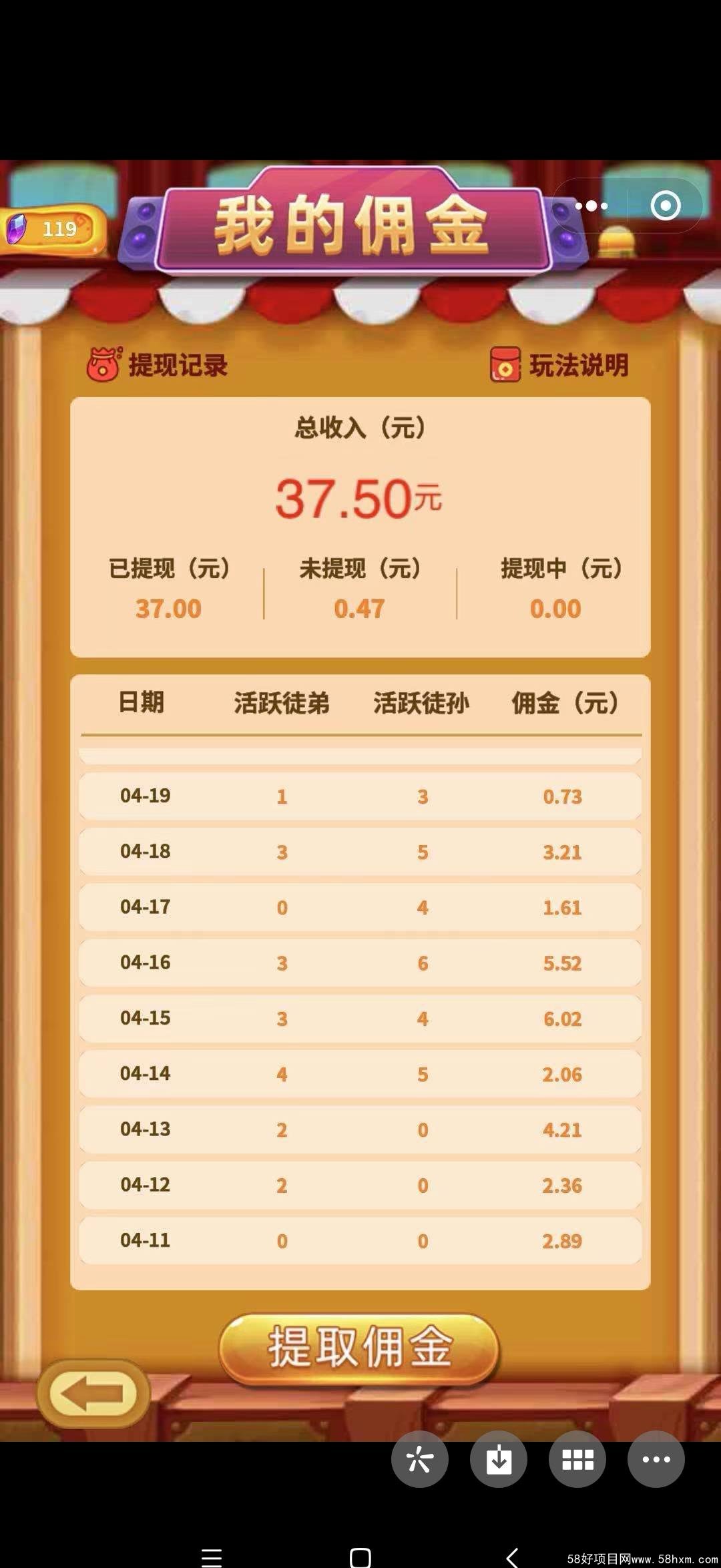Viewport: 721px width, 1568px height.
Task: Open the mini-program three-dot menu
Action: [x=591, y=206]
